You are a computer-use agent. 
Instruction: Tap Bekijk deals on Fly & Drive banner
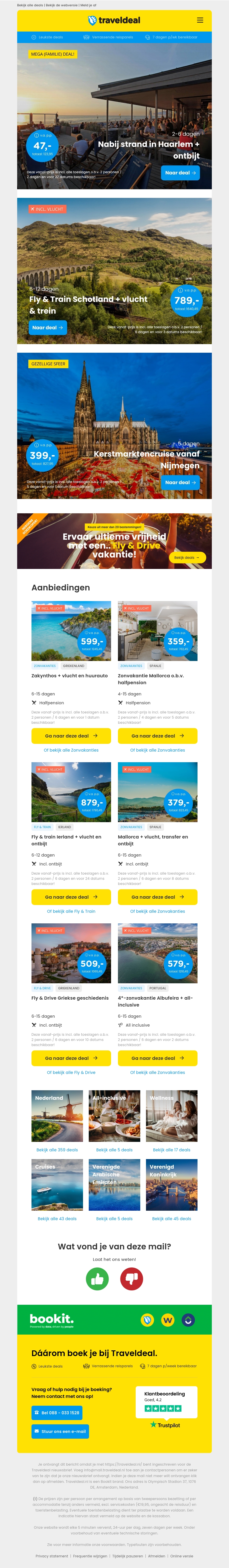point(187,557)
